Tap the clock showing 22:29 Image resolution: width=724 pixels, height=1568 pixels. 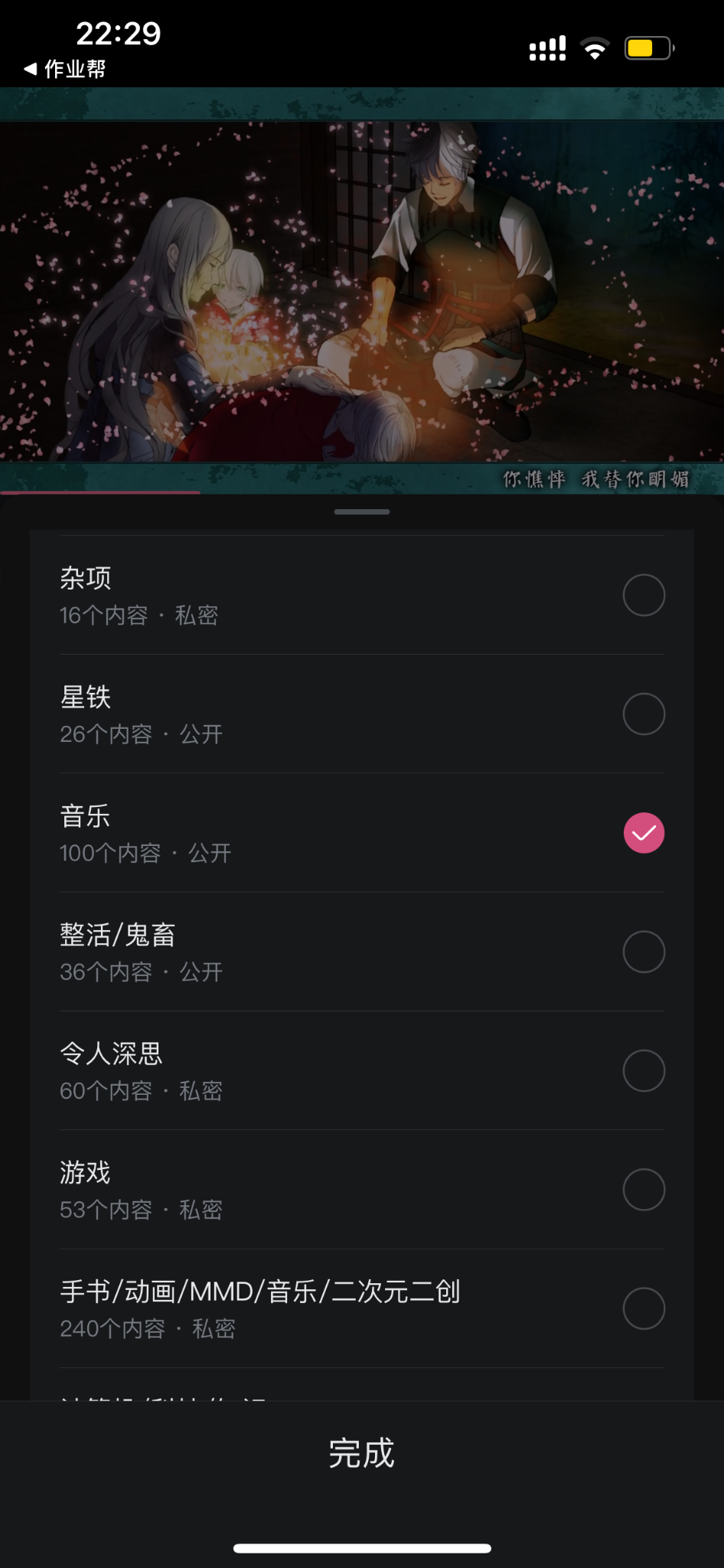tap(119, 34)
